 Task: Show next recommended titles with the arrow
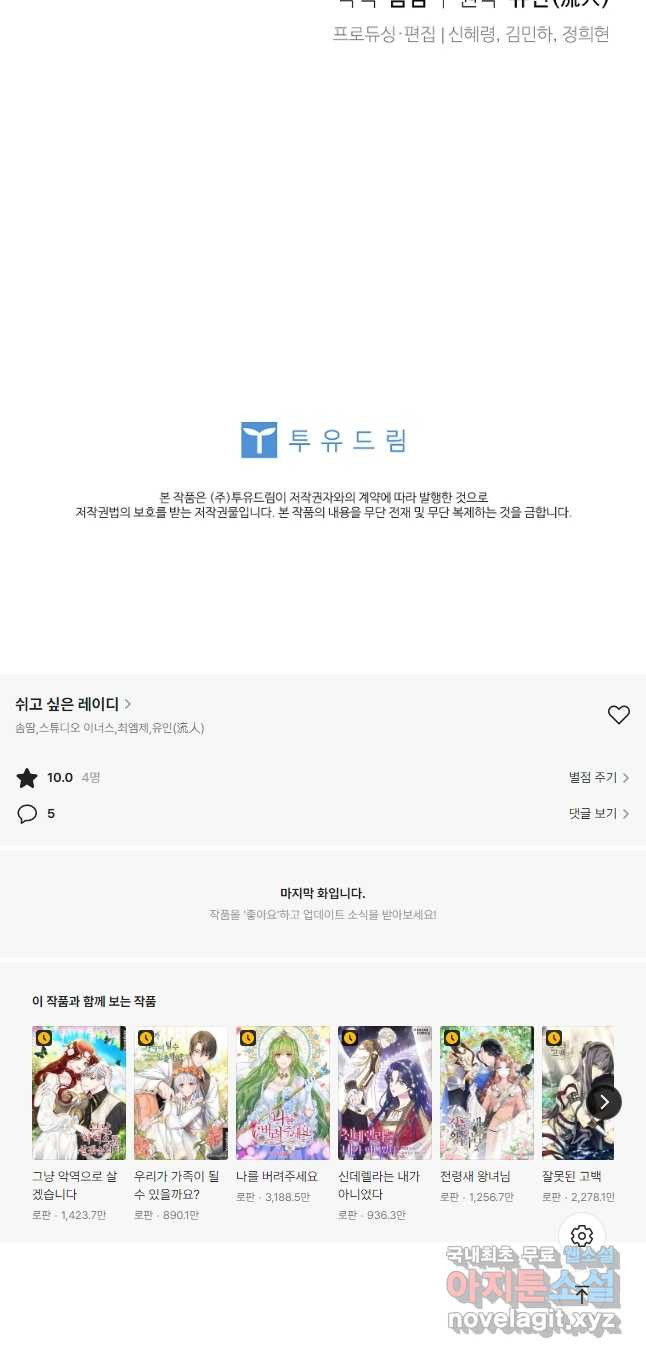click(603, 1102)
